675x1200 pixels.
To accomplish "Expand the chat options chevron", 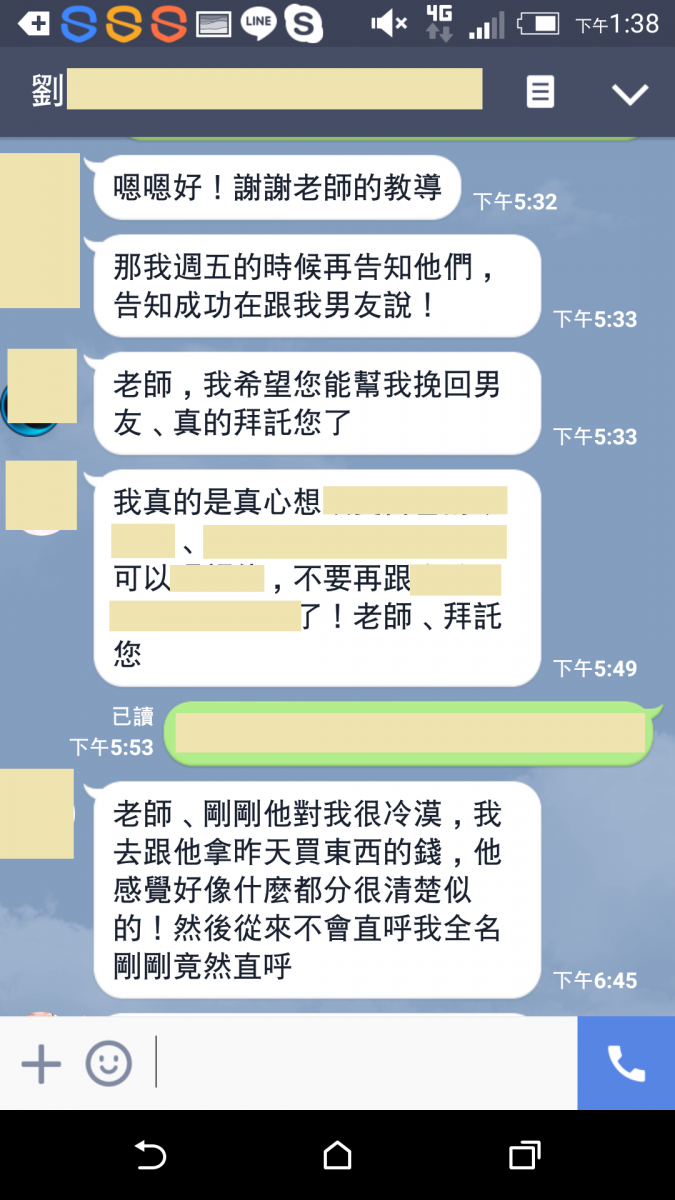I will click(x=630, y=94).
